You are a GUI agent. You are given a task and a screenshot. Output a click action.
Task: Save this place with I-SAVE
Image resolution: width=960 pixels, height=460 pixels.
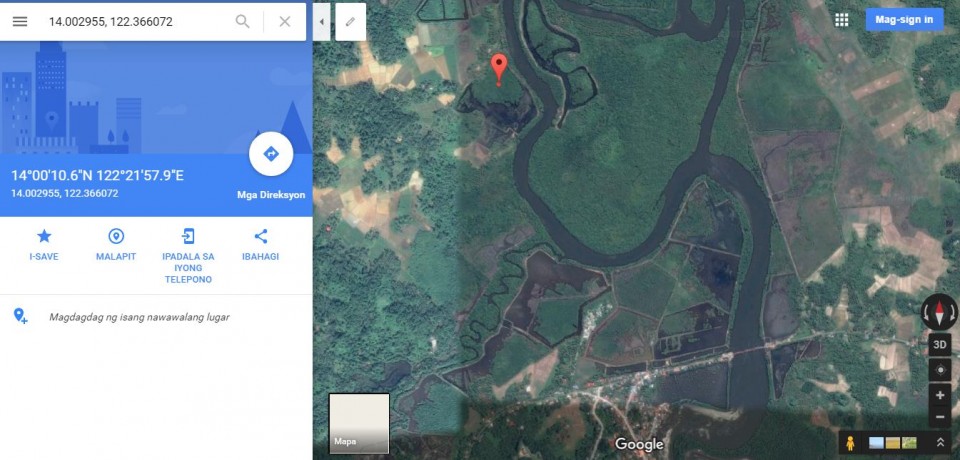coord(44,243)
